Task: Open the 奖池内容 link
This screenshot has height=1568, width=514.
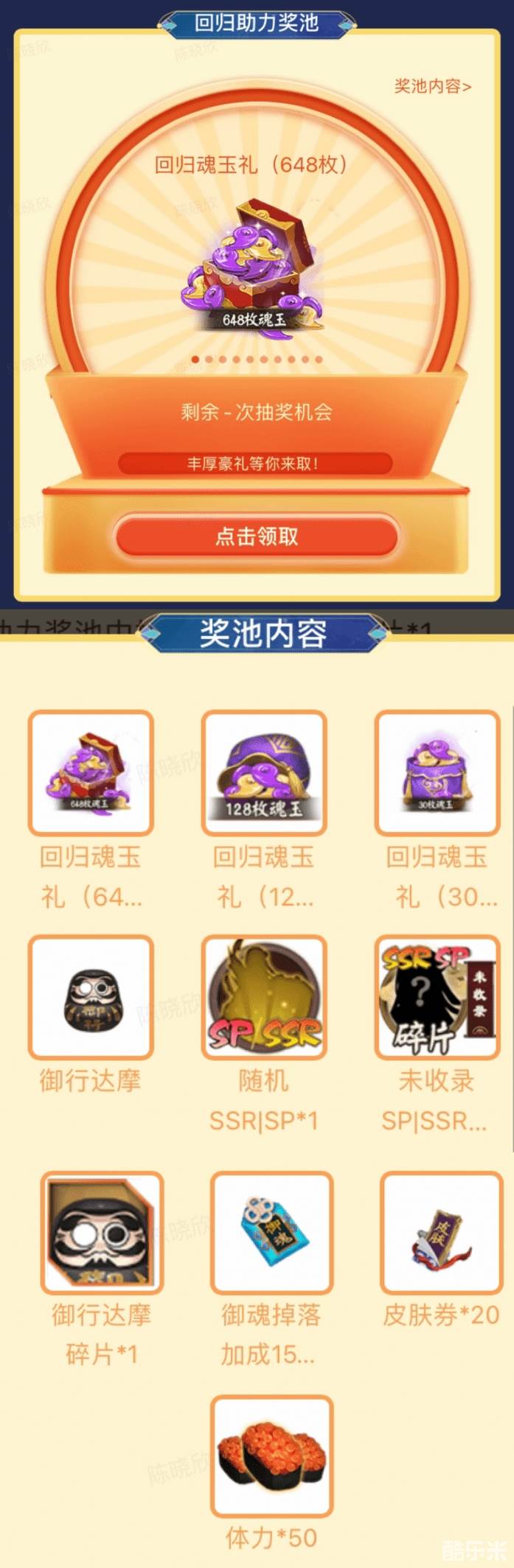Action: pos(432,86)
